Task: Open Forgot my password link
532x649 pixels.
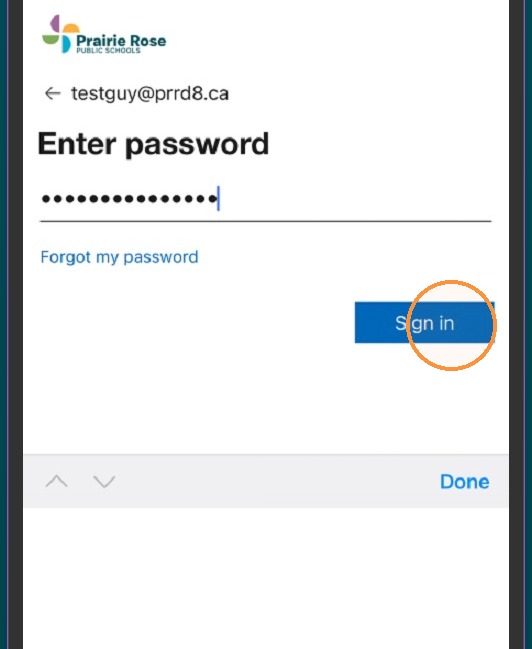Action: pyautogui.click(x=119, y=257)
